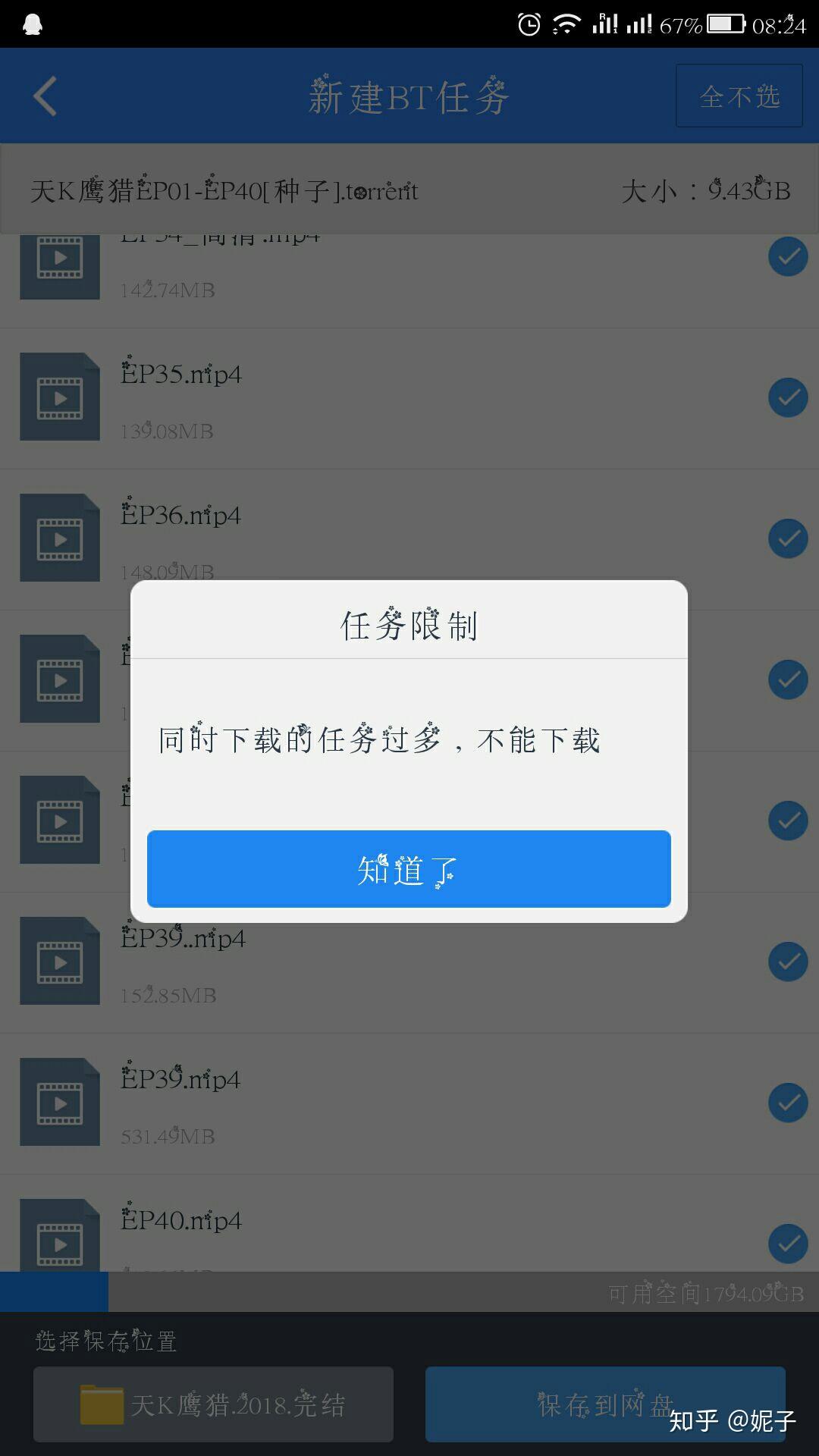The height and width of the screenshot is (1456, 819).
Task: Go back from 新建BT任务
Action: (45, 96)
